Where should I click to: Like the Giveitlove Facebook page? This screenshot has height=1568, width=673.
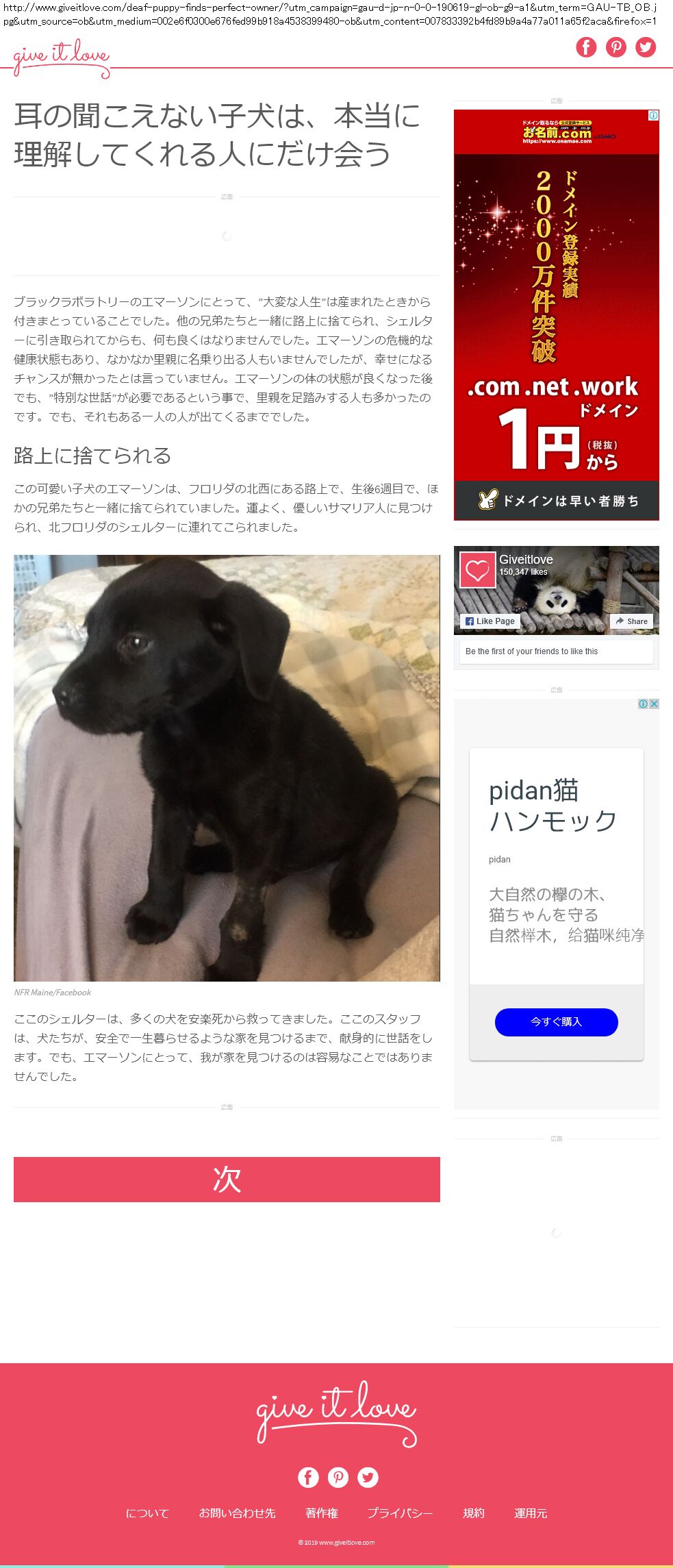(x=490, y=621)
